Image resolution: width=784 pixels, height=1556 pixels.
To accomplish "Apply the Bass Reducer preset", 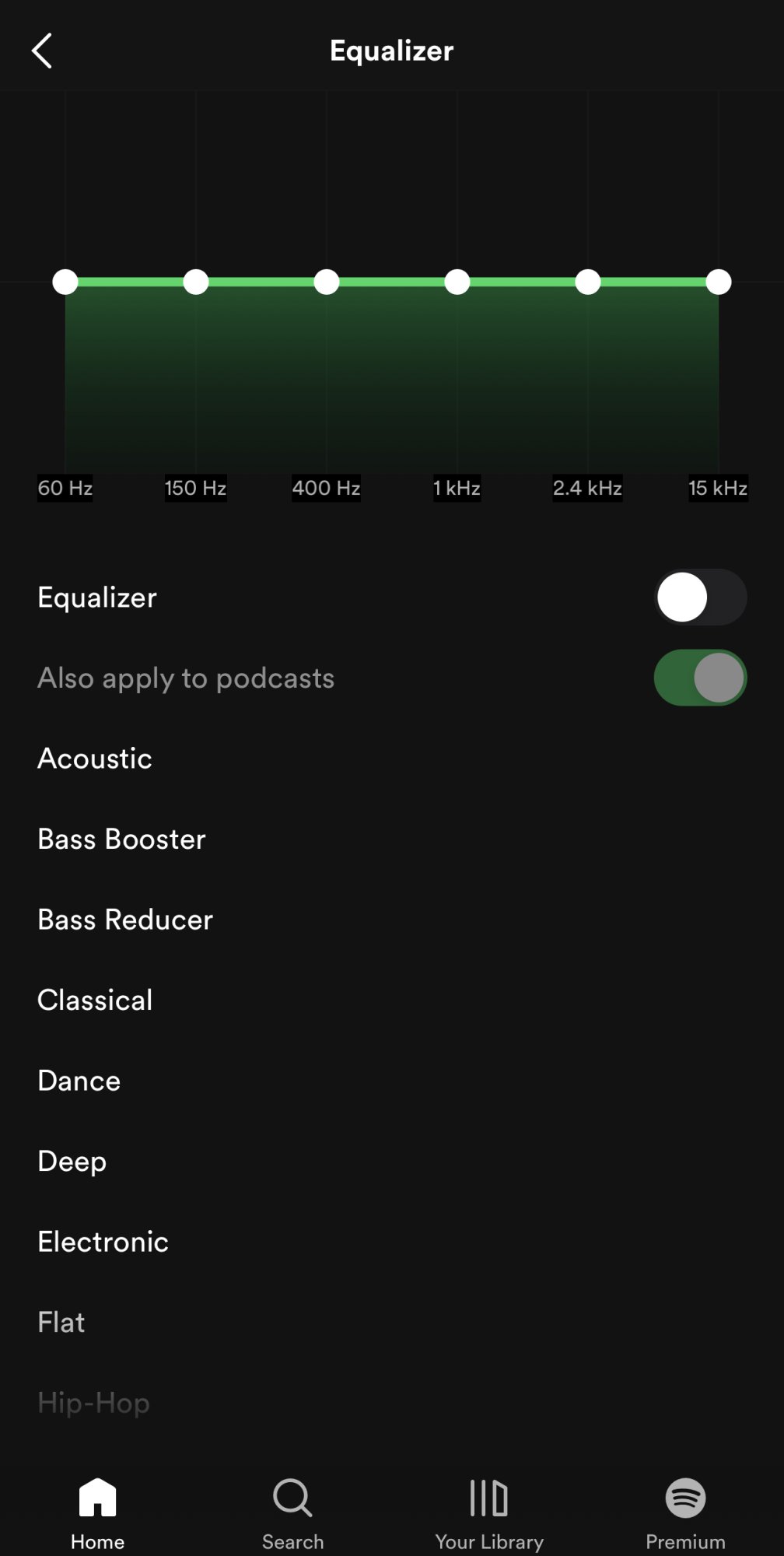I will (125, 920).
